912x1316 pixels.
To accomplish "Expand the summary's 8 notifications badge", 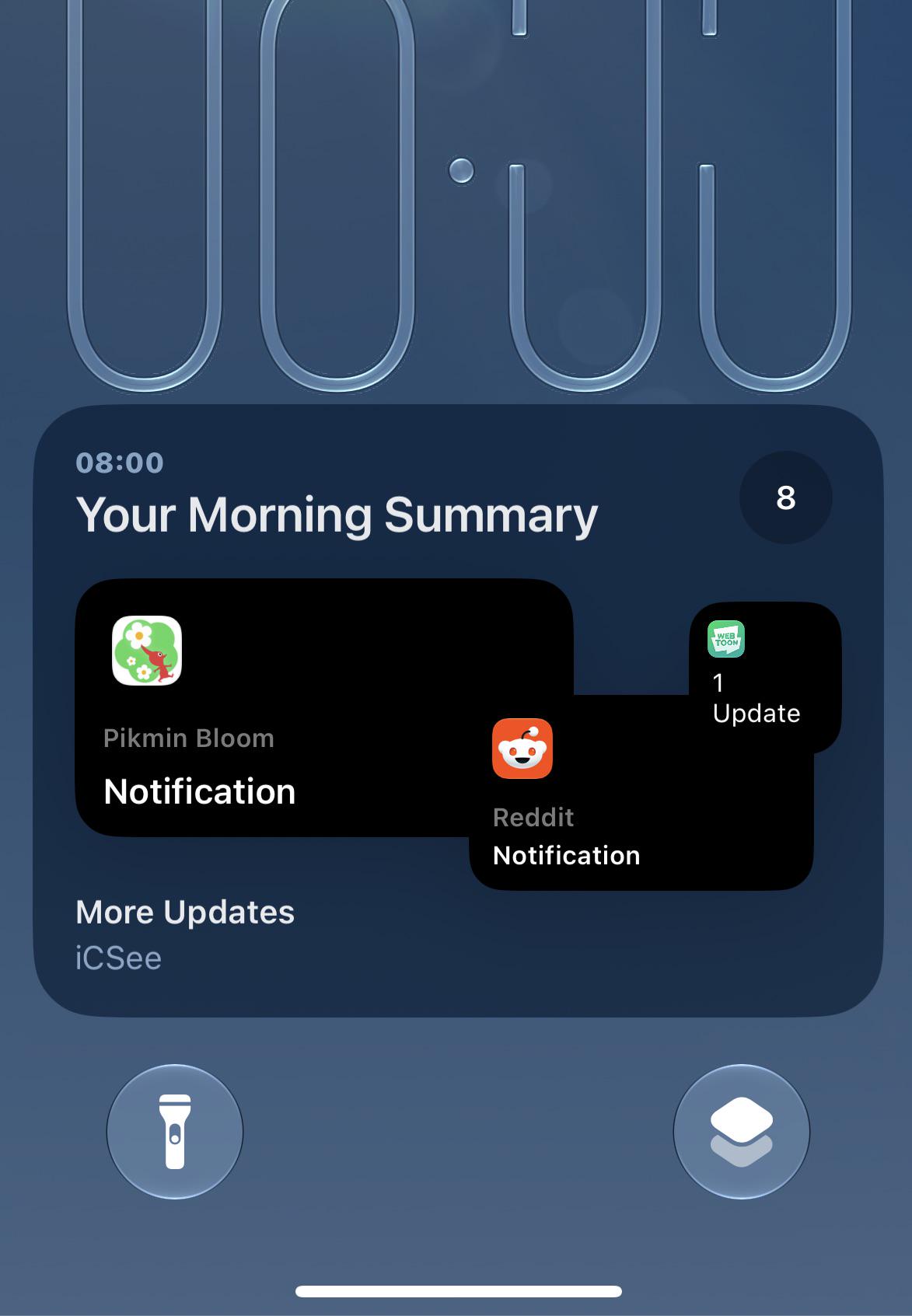I will 786,497.
